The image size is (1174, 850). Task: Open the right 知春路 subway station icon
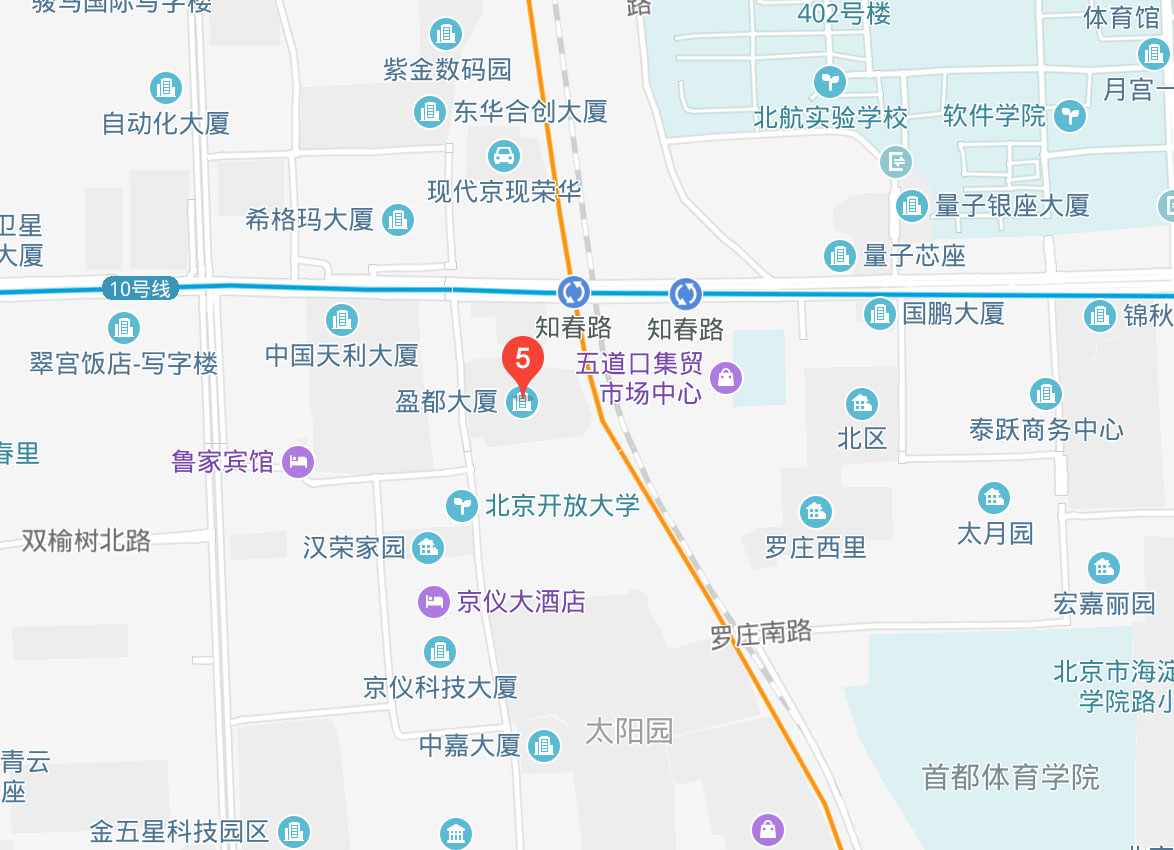click(686, 293)
